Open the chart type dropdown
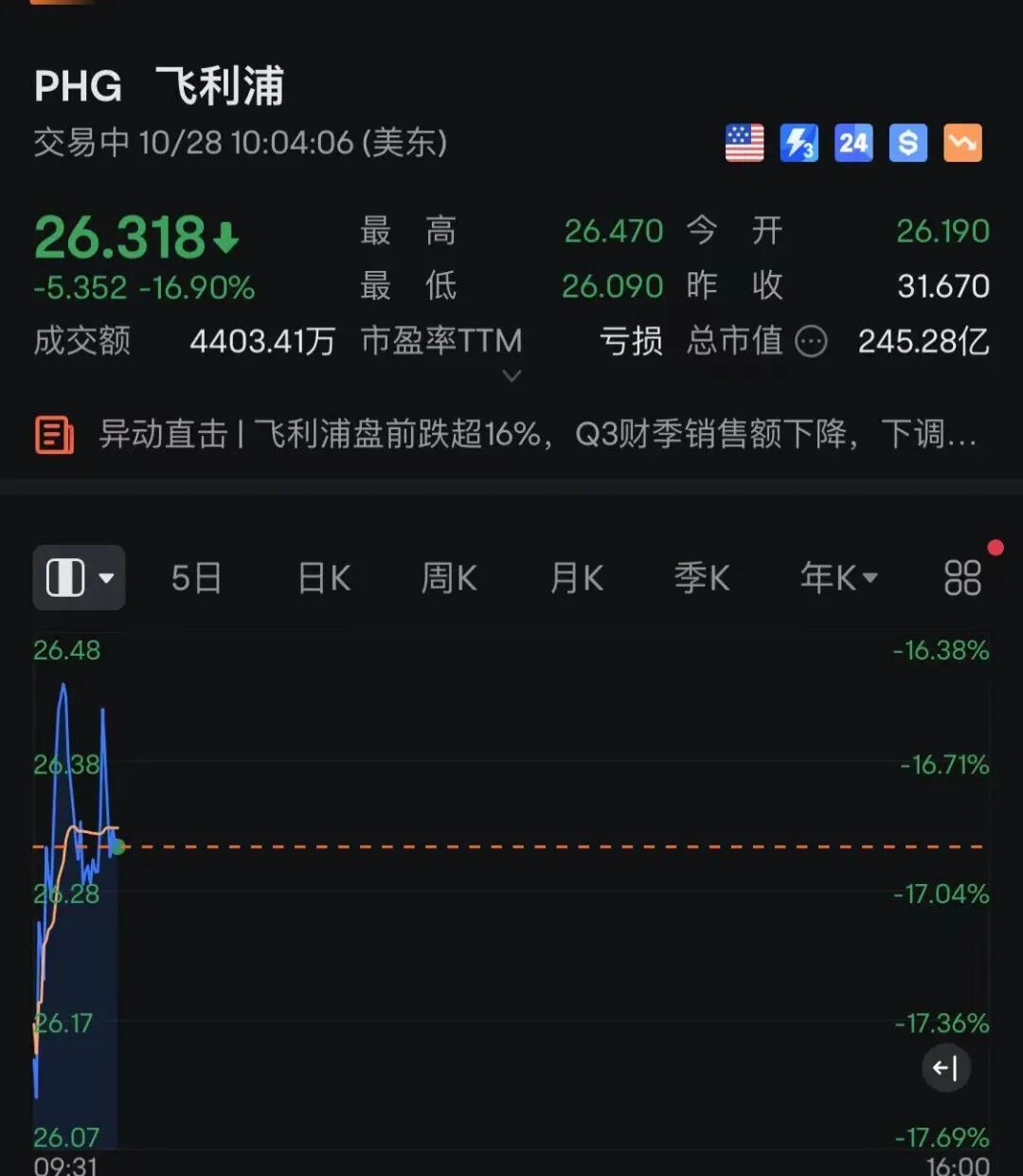 (80, 577)
